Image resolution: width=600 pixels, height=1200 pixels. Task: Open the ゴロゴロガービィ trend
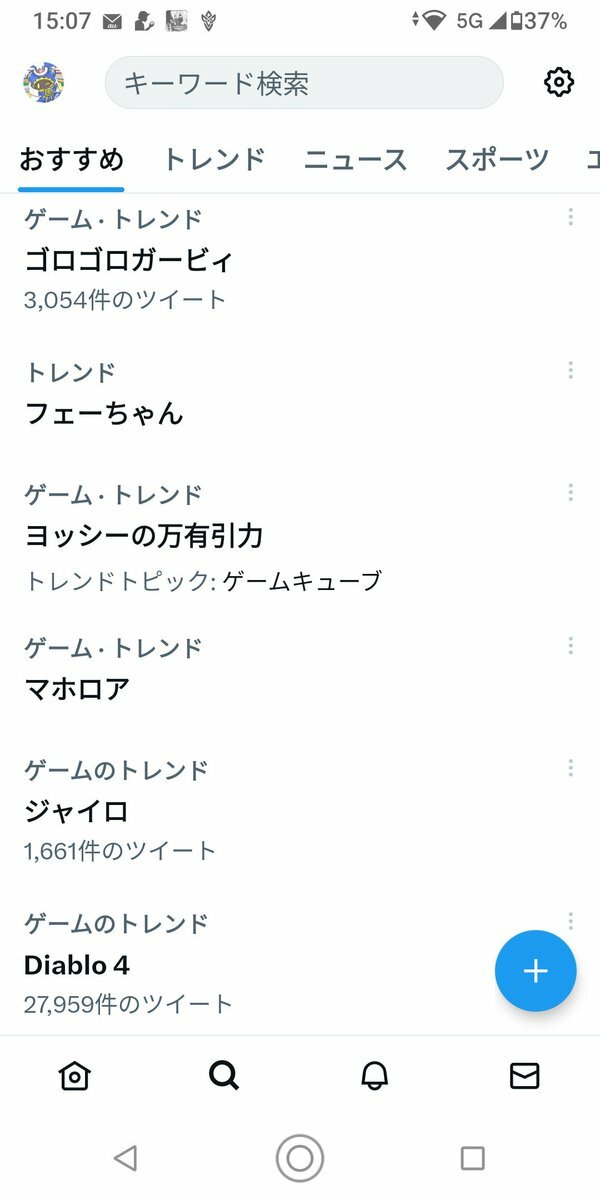click(x=129, y=261)
